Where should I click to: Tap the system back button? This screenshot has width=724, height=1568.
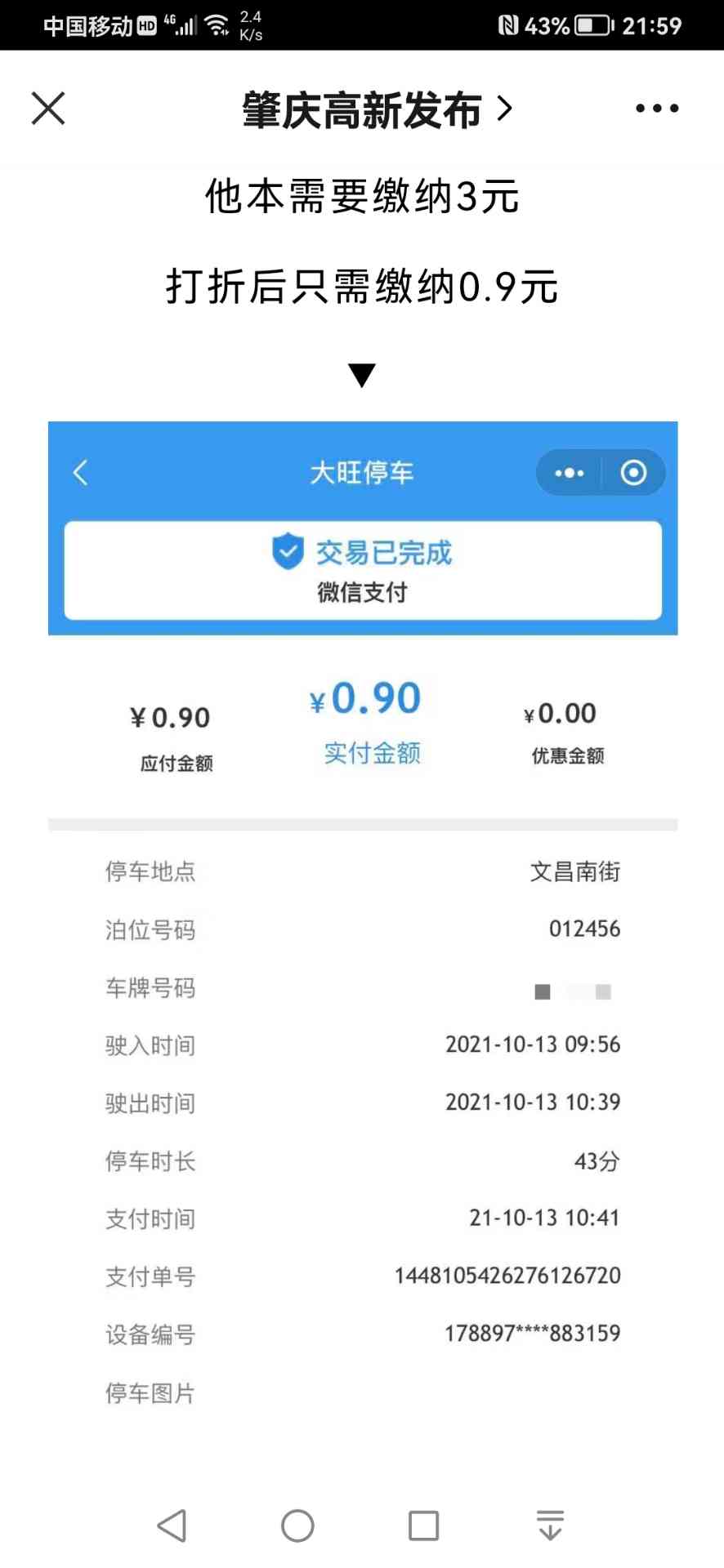(172, 1526)
